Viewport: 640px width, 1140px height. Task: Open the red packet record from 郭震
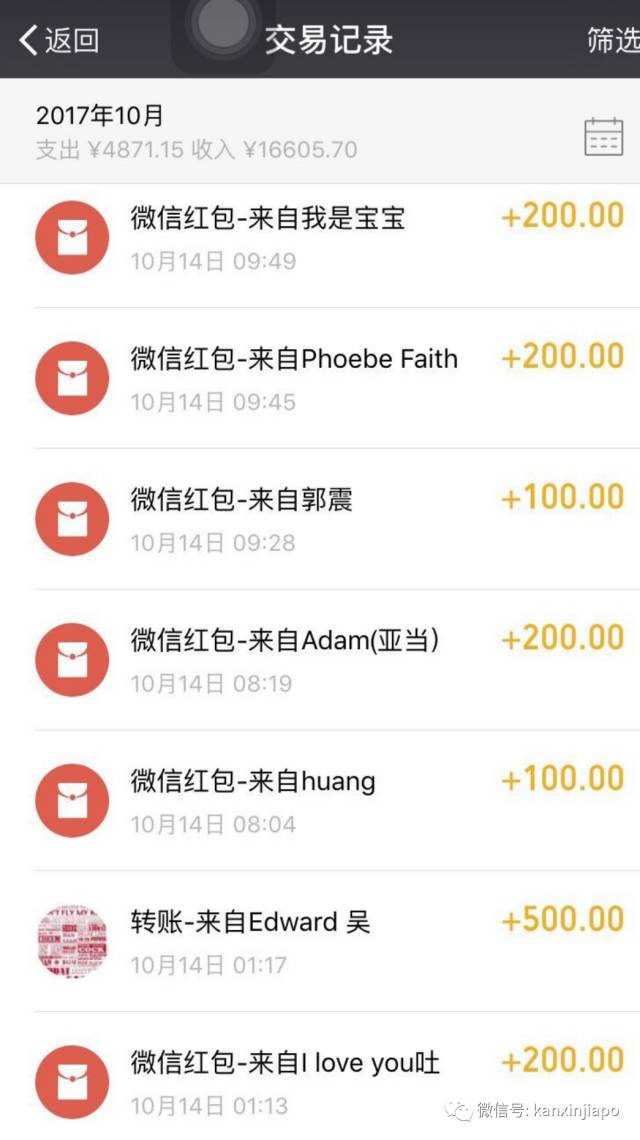[330, 519]
